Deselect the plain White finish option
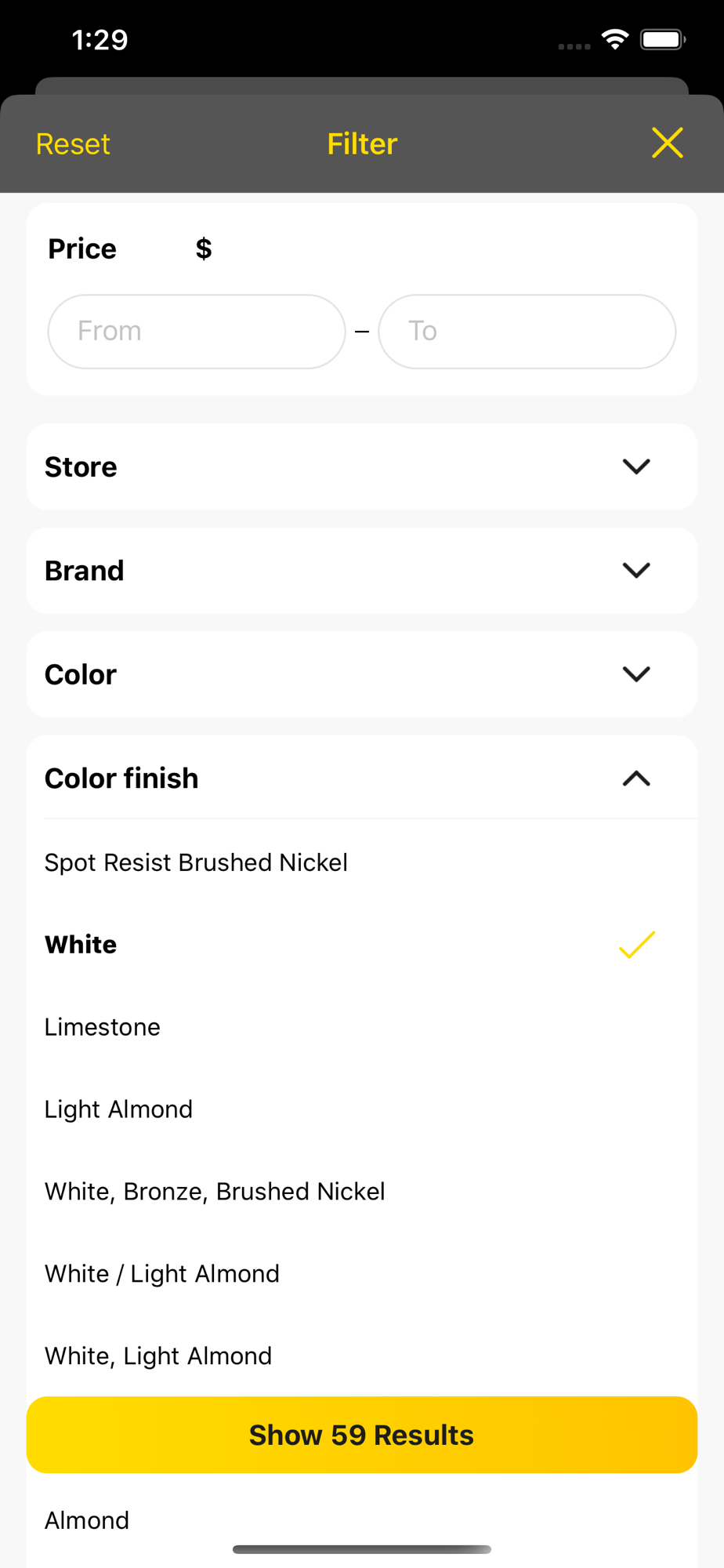This screenshot has height=1568, width=724. click(x=362, y=945)
